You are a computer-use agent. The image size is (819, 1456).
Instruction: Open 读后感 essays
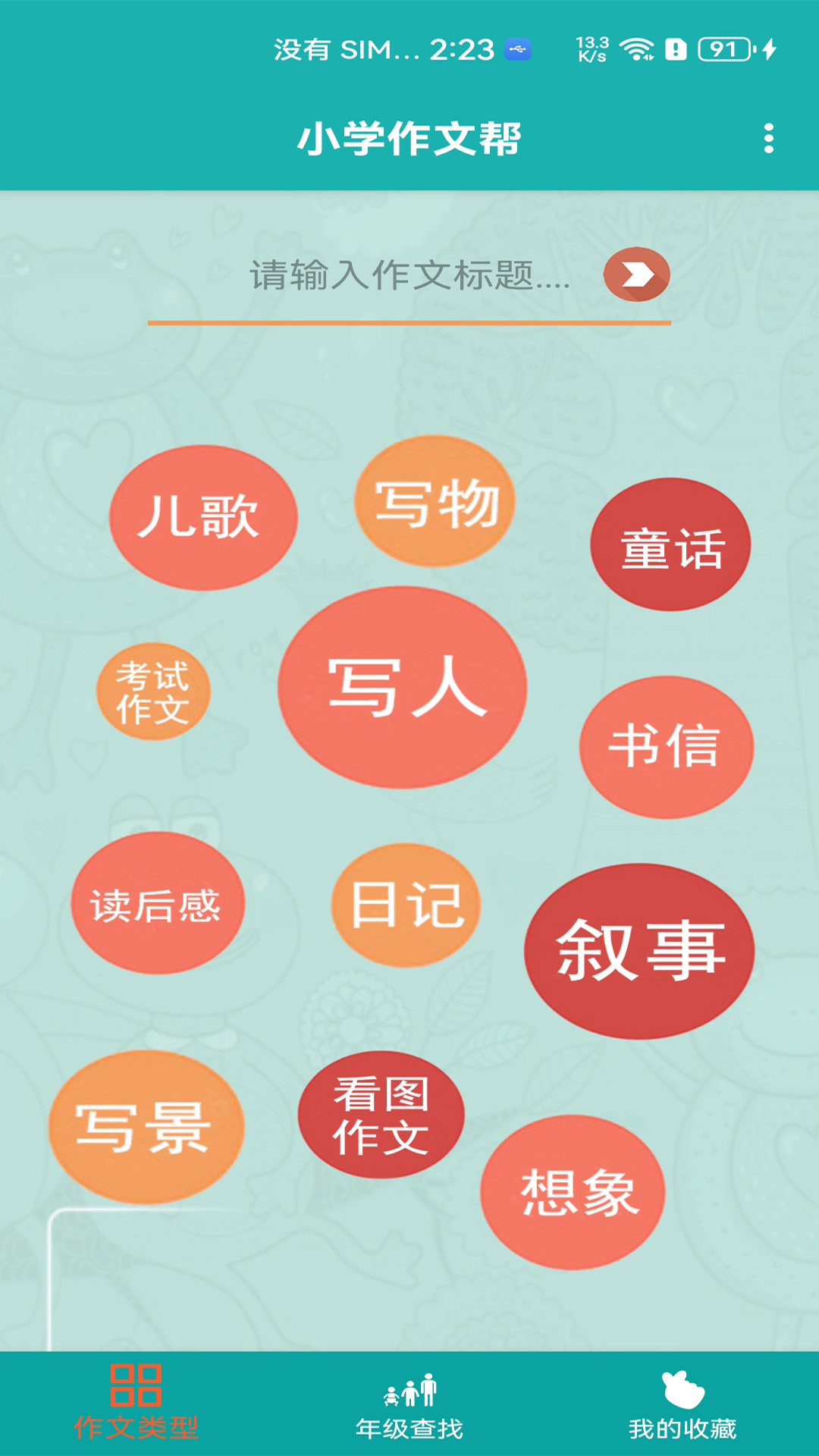point(158,903)
